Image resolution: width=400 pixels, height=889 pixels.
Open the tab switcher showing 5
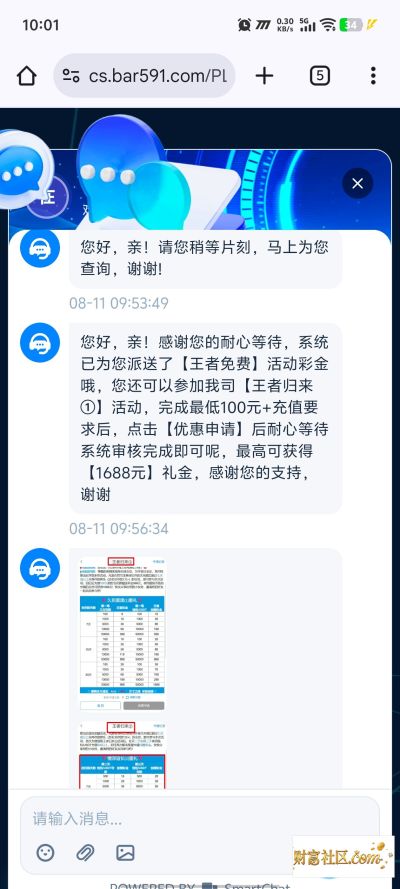[320, 76]
